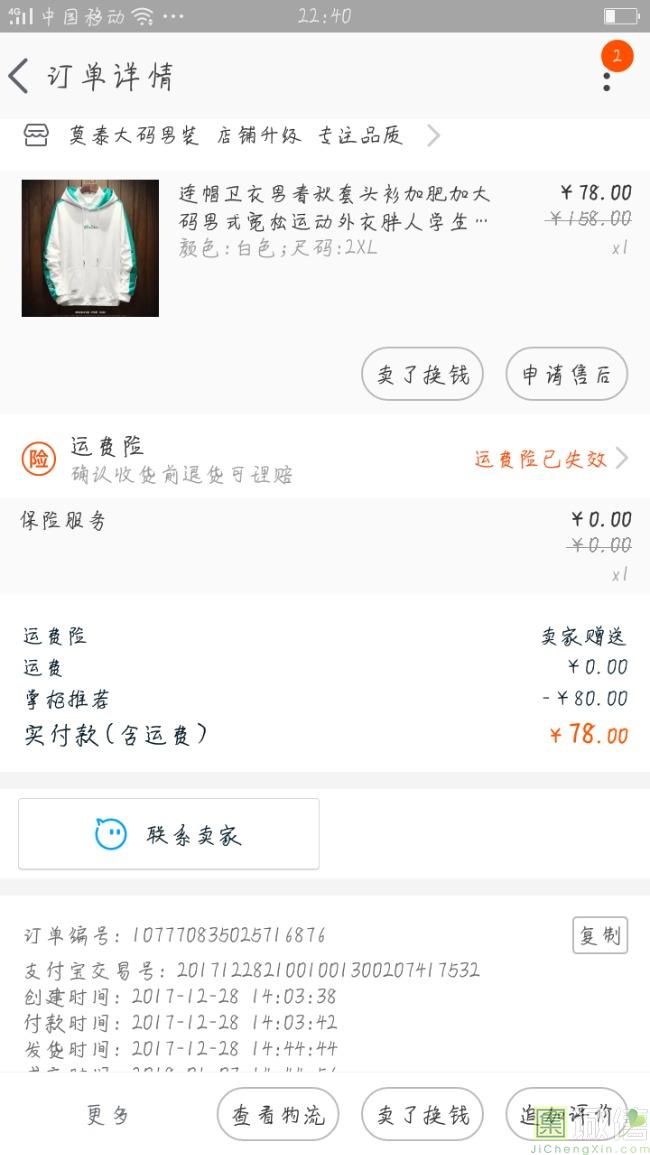The image size is (650, 1155).
Task: Add a follow-up review with 追加评价
Action: pos(565,1114)
